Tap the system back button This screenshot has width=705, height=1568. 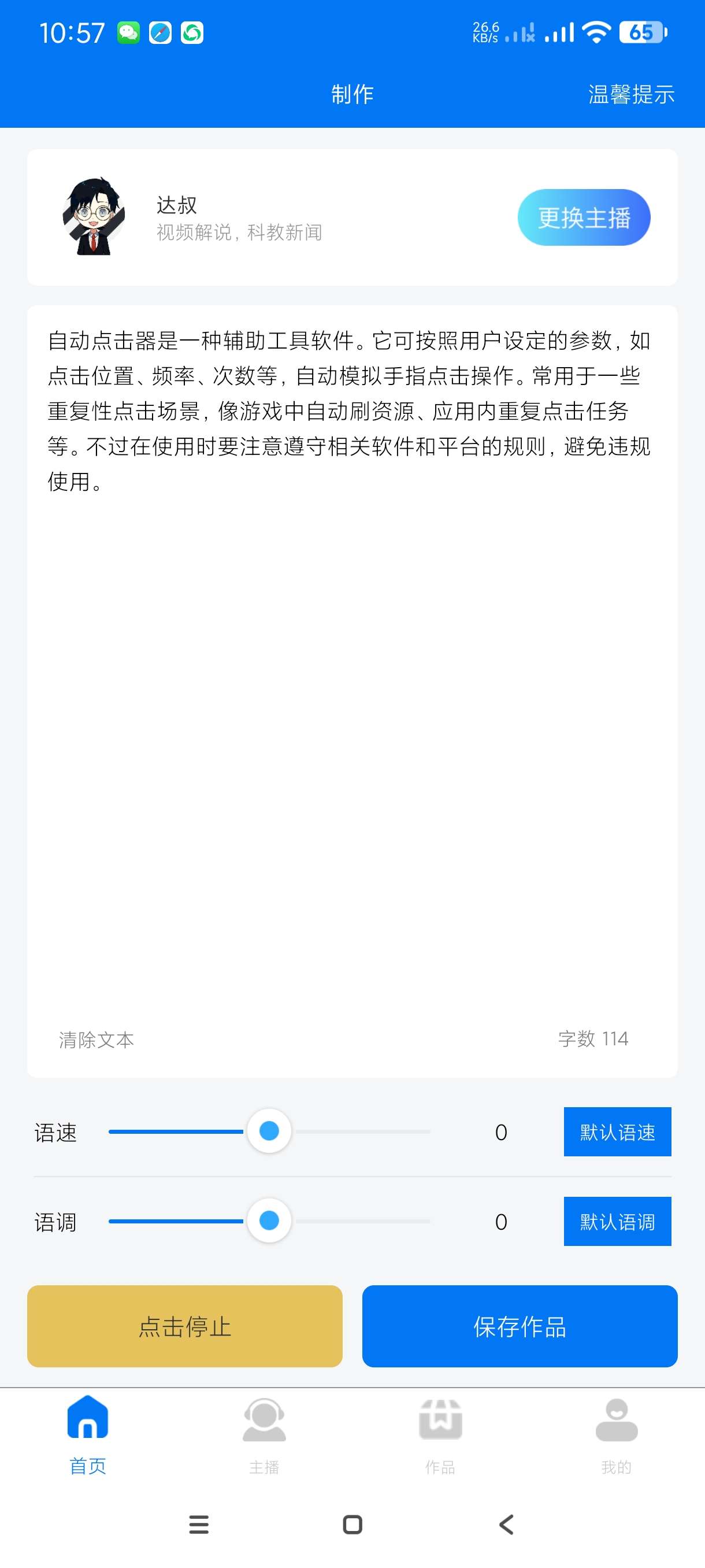[506, 1524]
